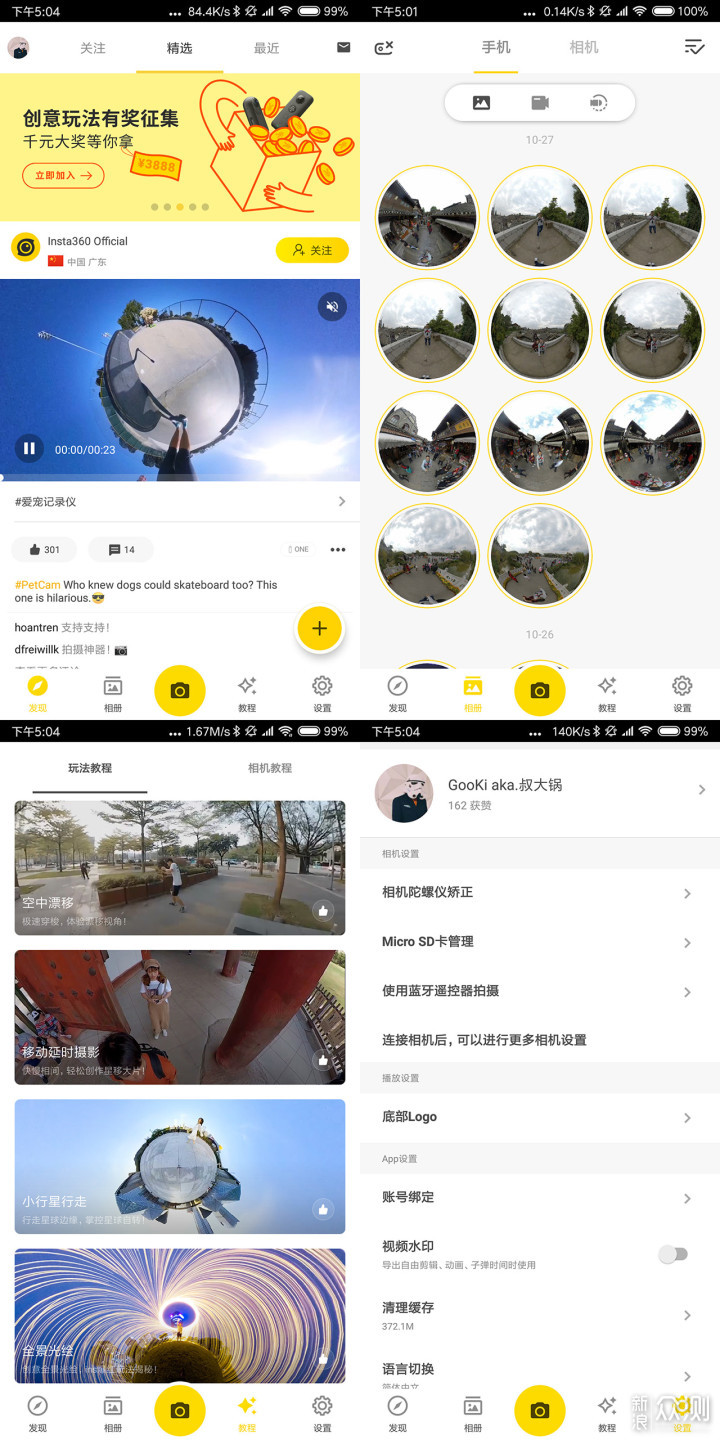Screen dimensions: 720x1440
Task: Open the first fisheye thumbnail under 10-27
Action: 427,217
